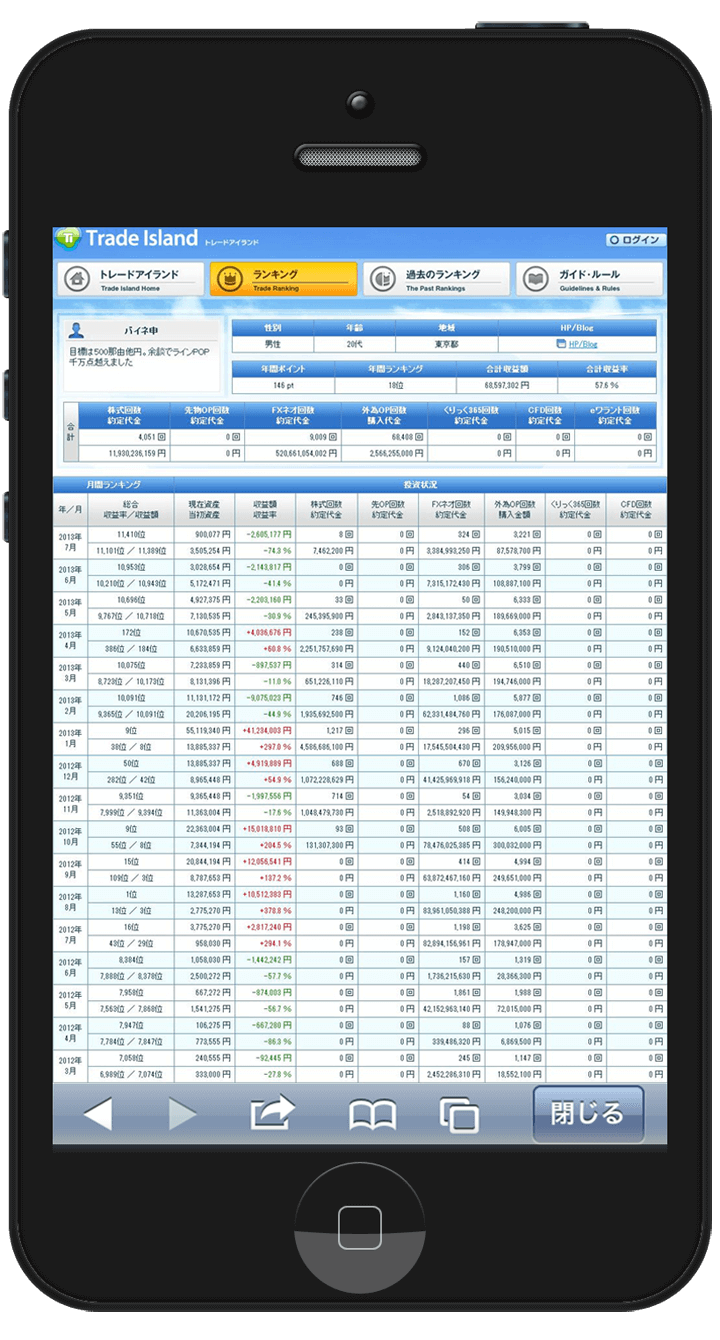Open the 過去のランキング tab
The width and height of the screenshot is (720, 1340).
pyautogui.click(x=436, y=279)
